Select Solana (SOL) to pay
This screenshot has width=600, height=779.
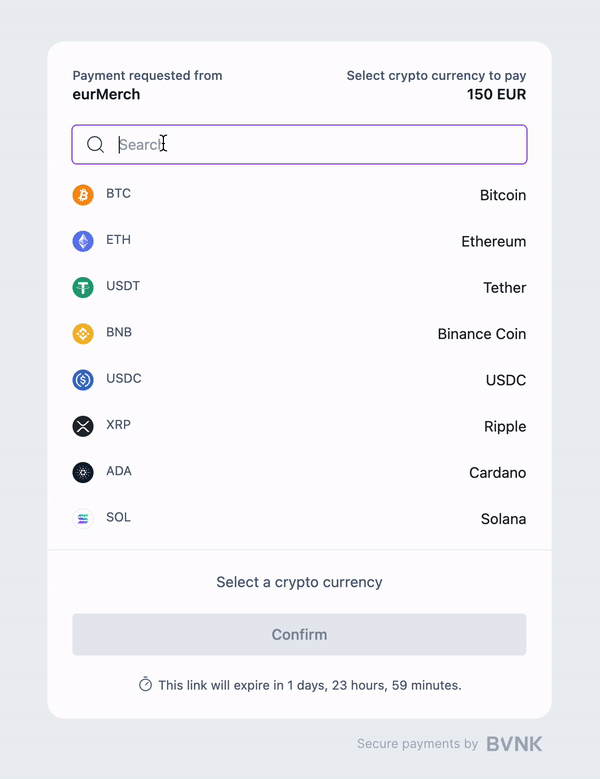click(299, 519)
